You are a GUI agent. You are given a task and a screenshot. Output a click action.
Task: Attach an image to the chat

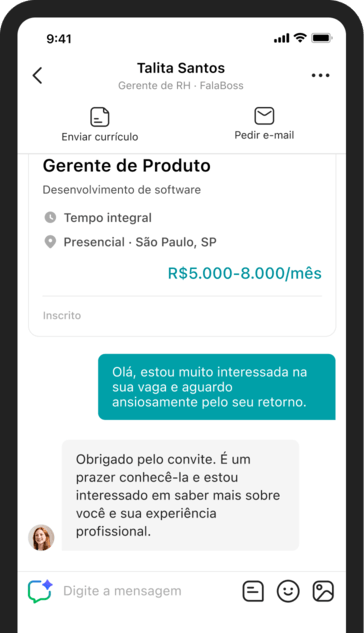coord(323,591)
